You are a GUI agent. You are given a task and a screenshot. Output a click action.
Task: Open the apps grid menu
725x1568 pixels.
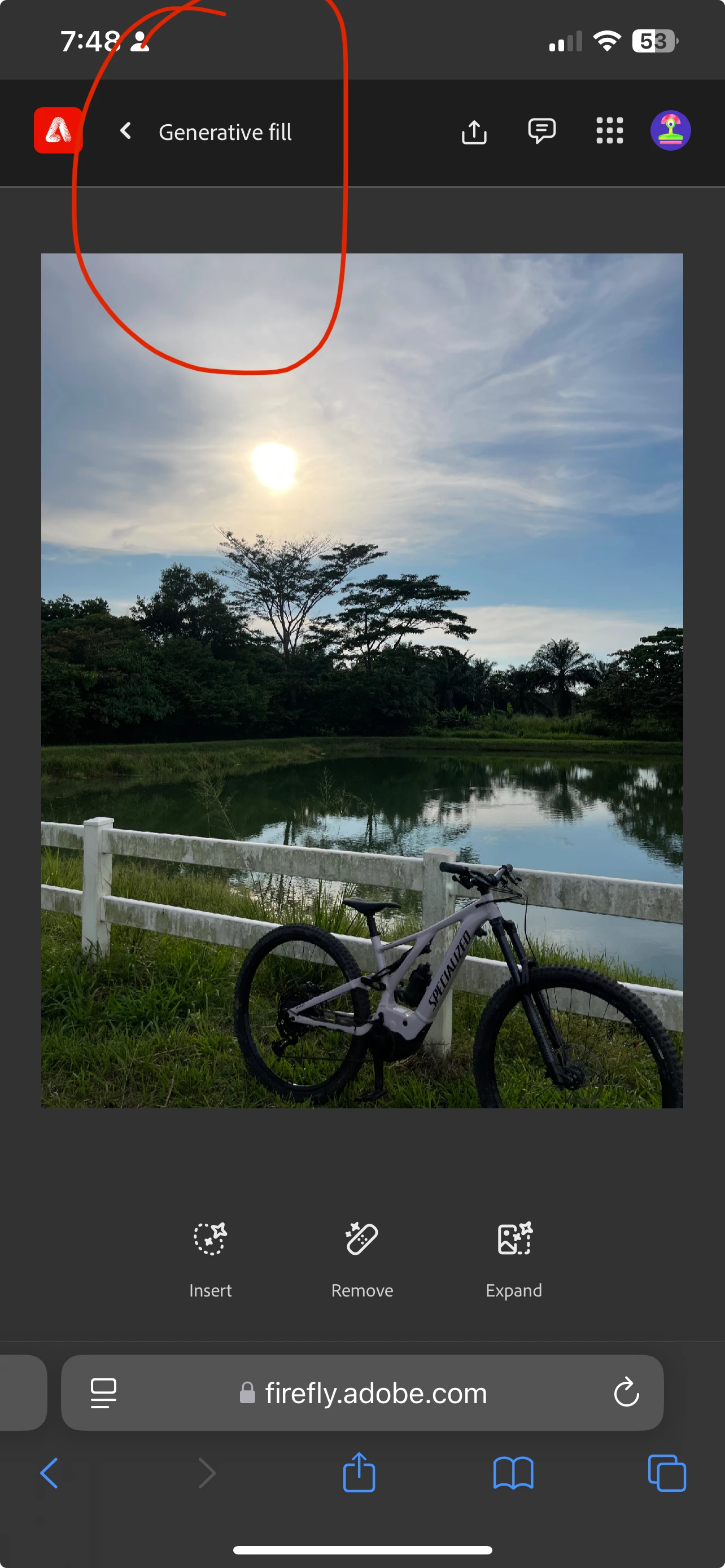click(x=609, y=131)
